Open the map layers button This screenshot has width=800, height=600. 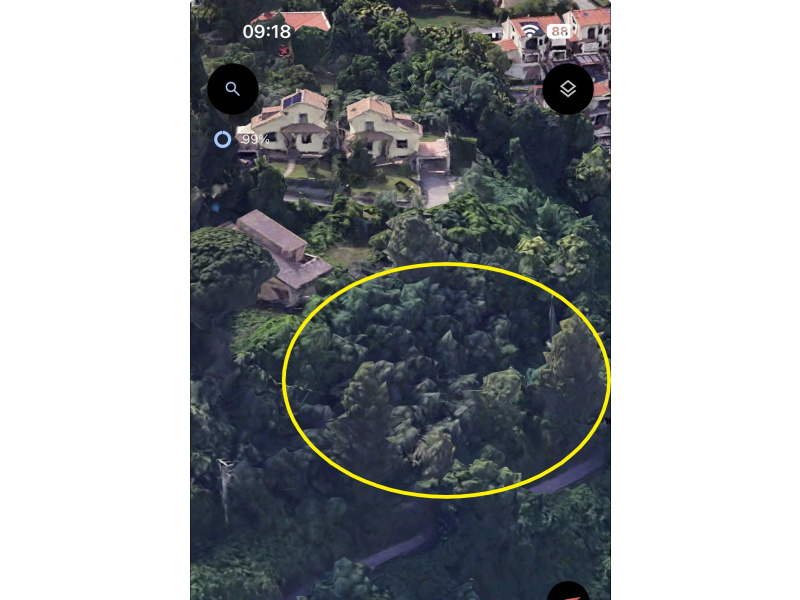(568, 89)
